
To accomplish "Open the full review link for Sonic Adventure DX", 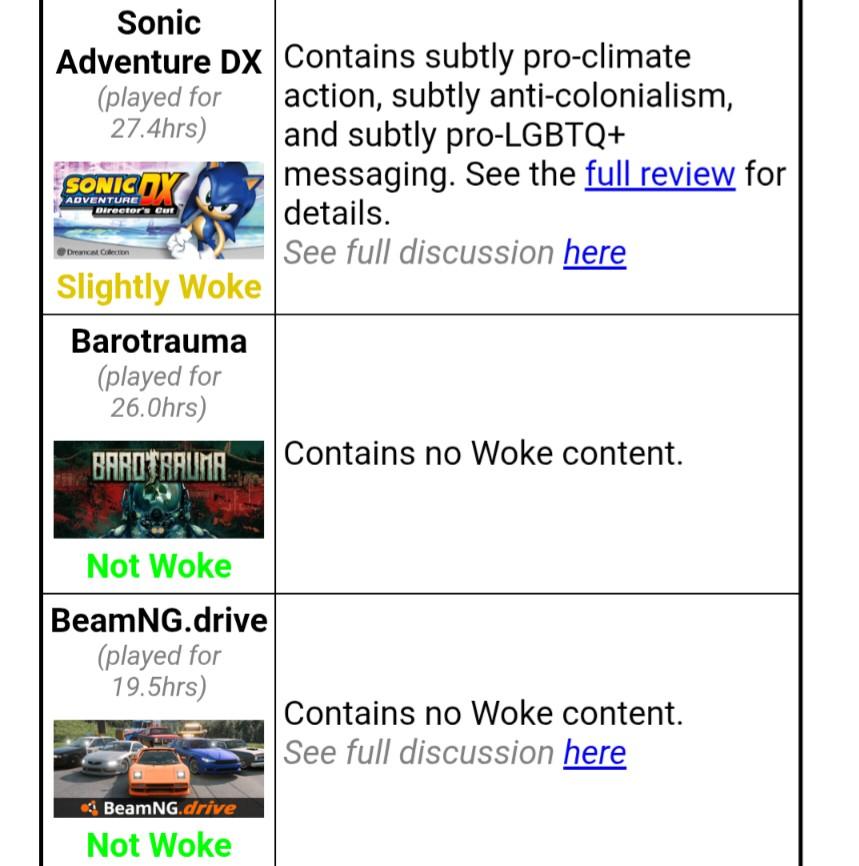I will [x=659, y=174].
